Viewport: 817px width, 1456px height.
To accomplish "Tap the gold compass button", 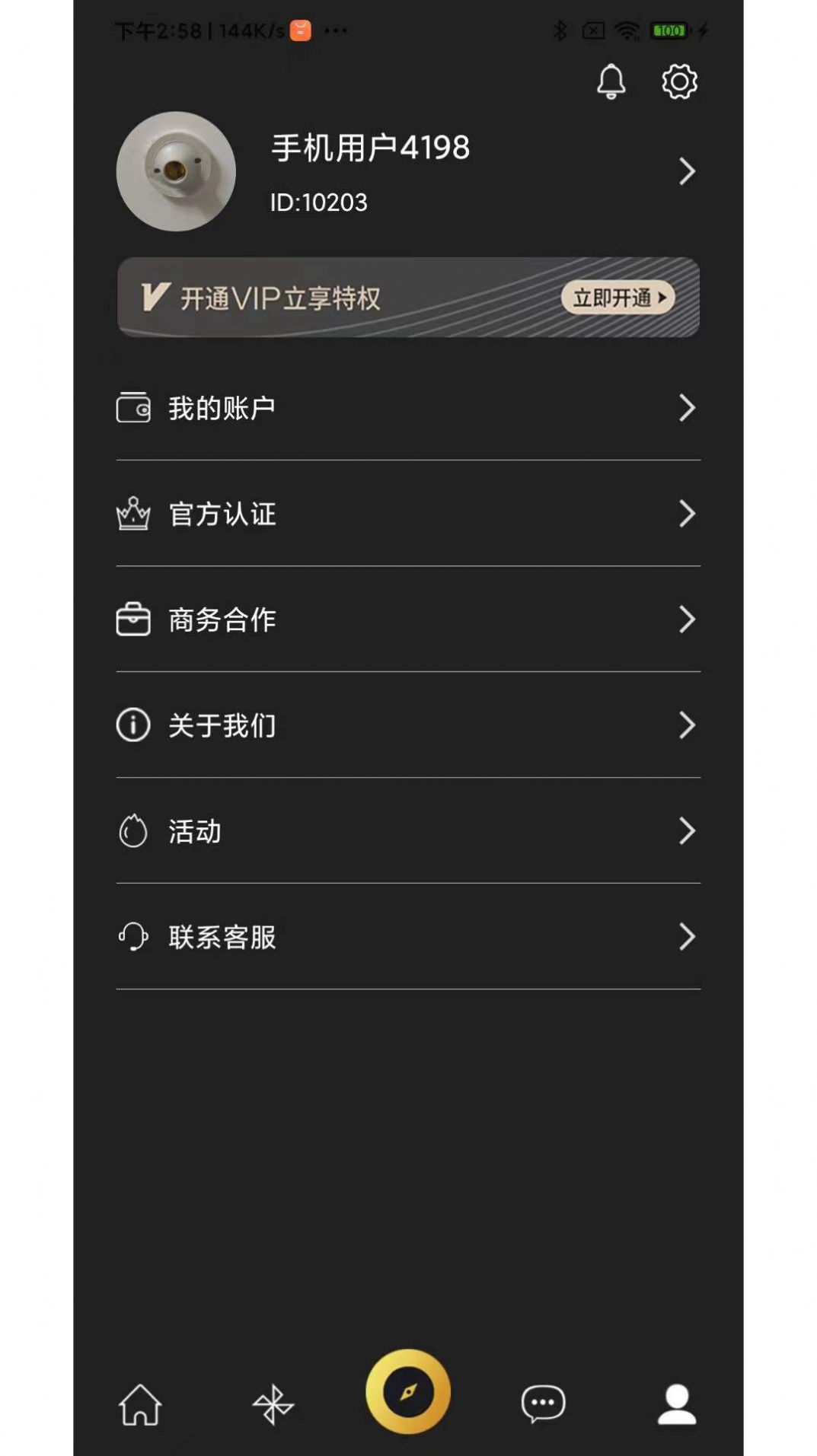I will click(408, 1391).
